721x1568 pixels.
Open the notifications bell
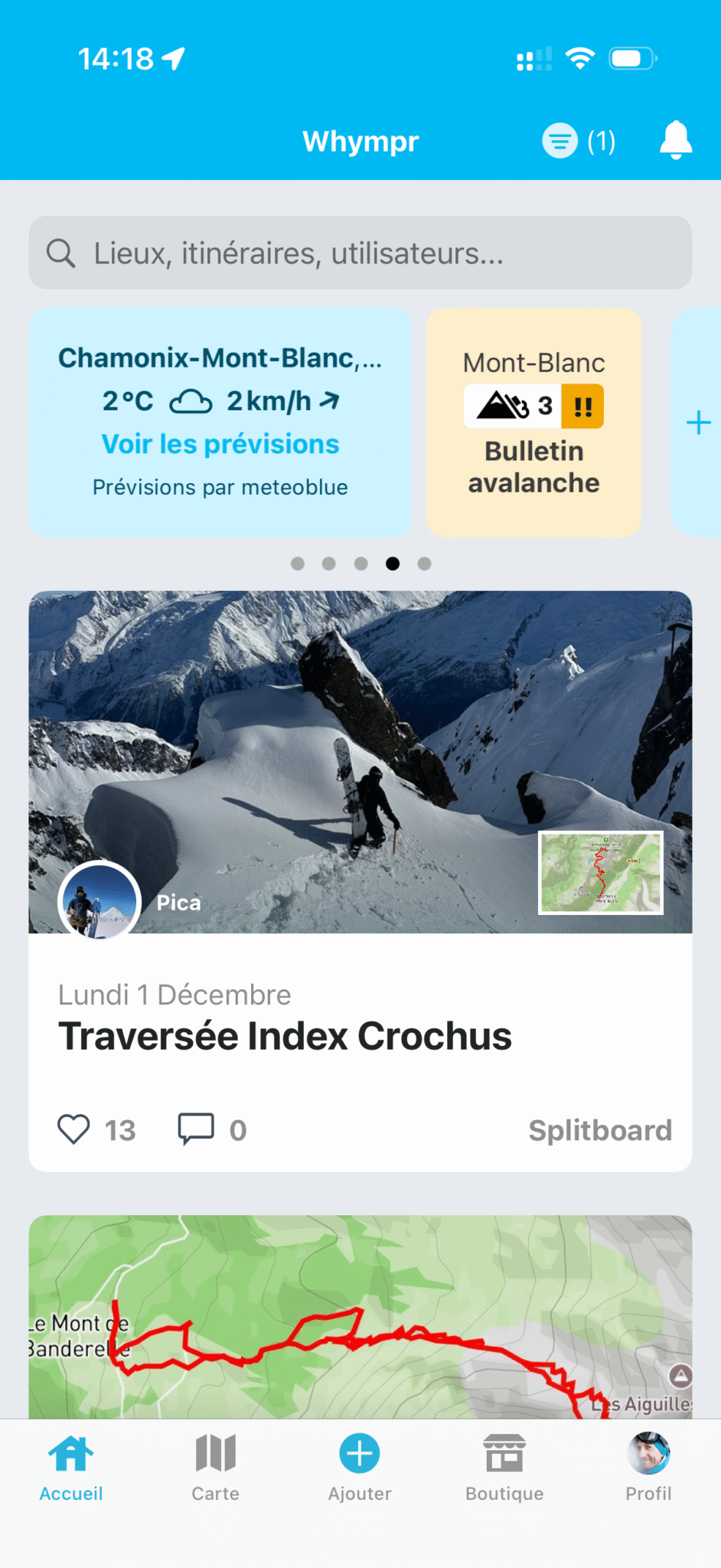(675, 140)
